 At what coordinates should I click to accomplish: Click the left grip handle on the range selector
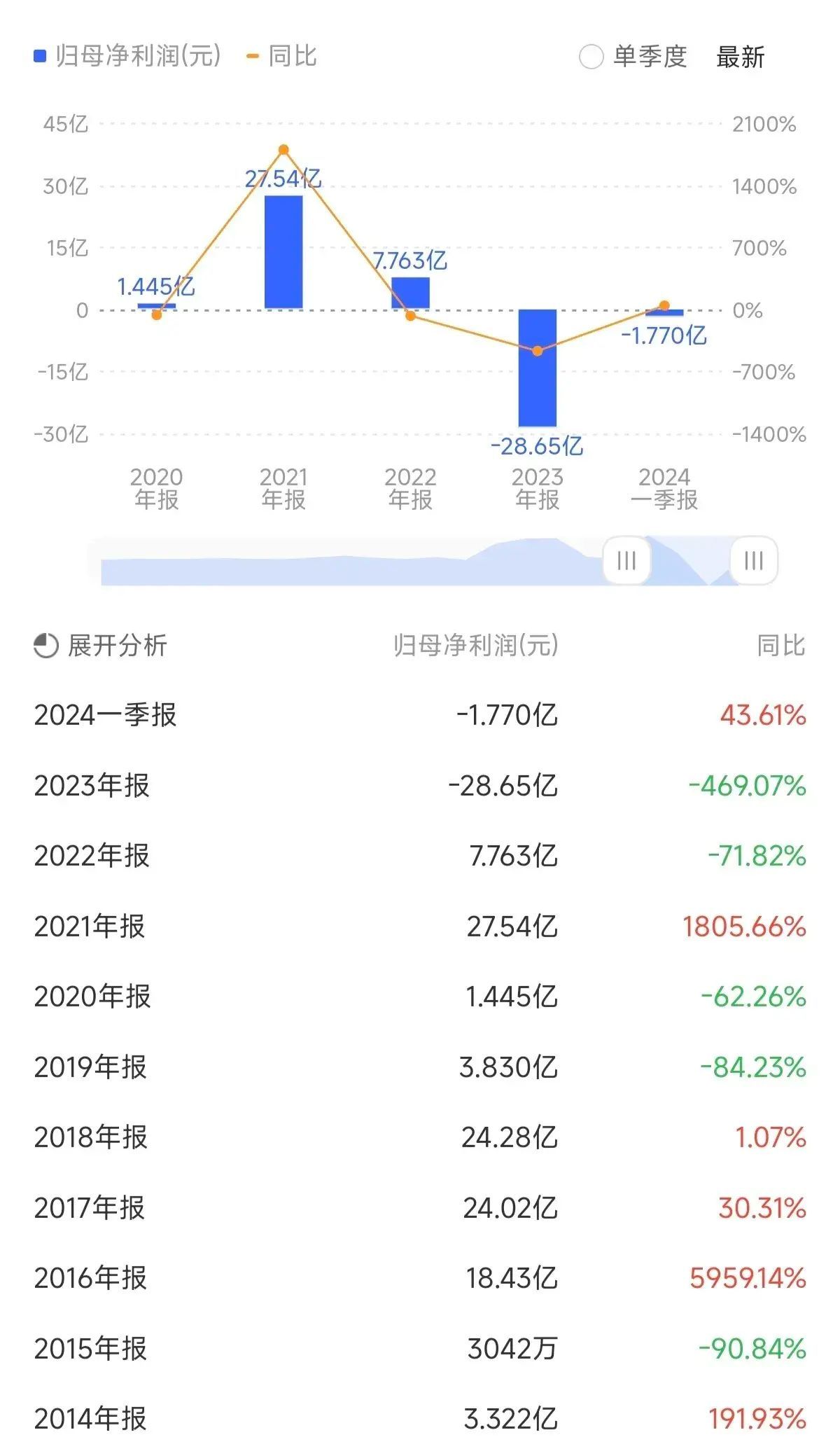[626, 560]
